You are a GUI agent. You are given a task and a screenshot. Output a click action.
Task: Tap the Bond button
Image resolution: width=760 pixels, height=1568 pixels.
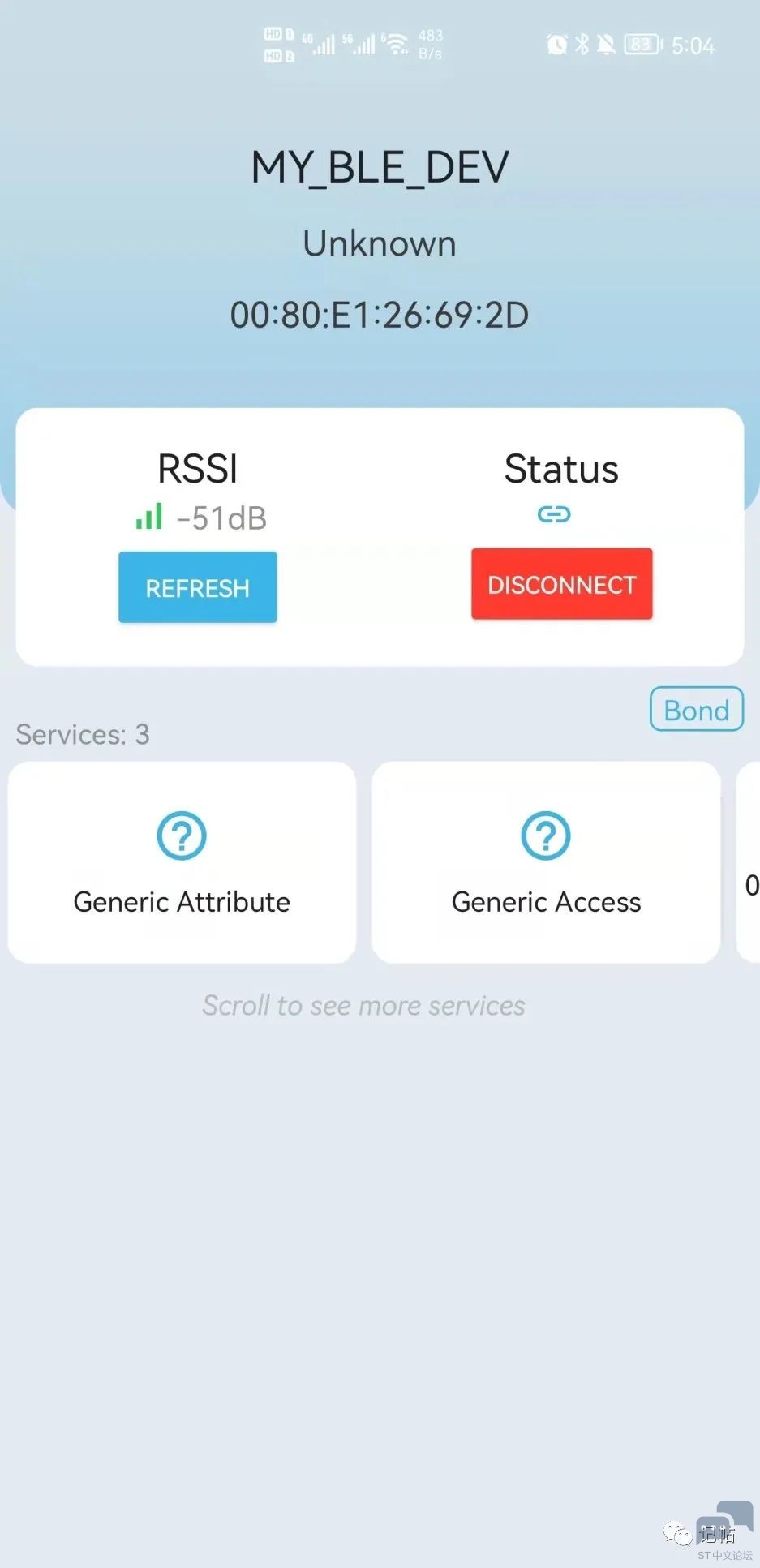click(696, 710)
